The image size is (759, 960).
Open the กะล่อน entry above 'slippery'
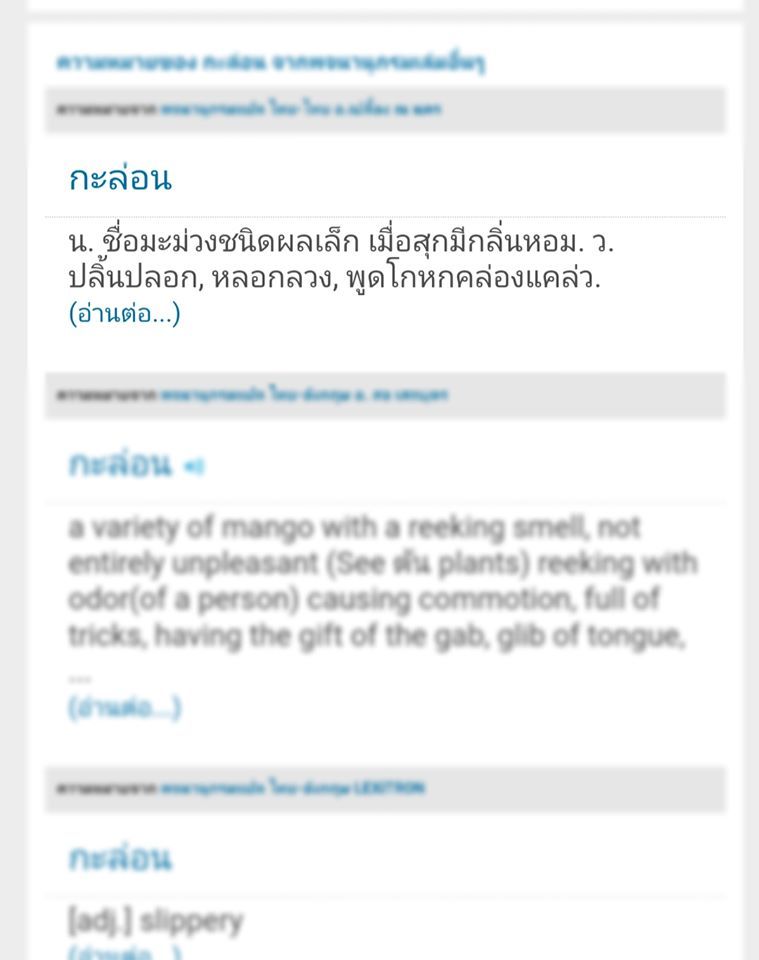[x=120, y=858]
